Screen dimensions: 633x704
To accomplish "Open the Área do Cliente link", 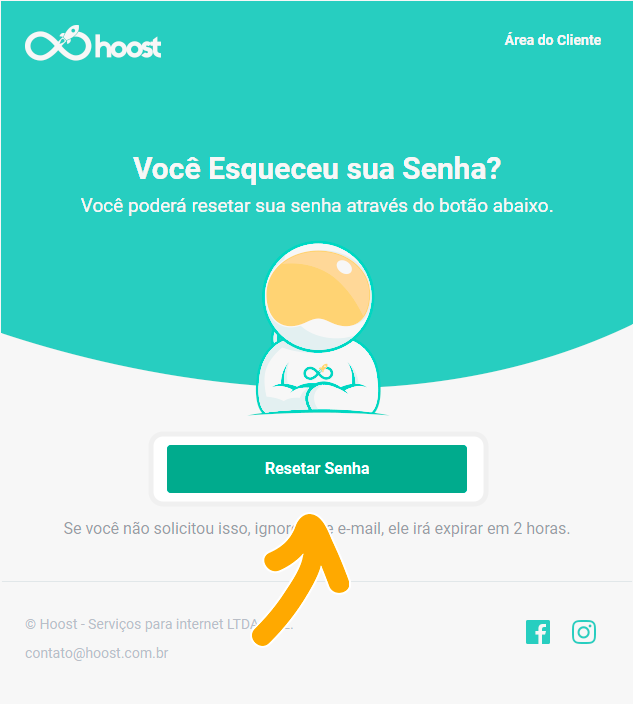I will click(553, 41).
